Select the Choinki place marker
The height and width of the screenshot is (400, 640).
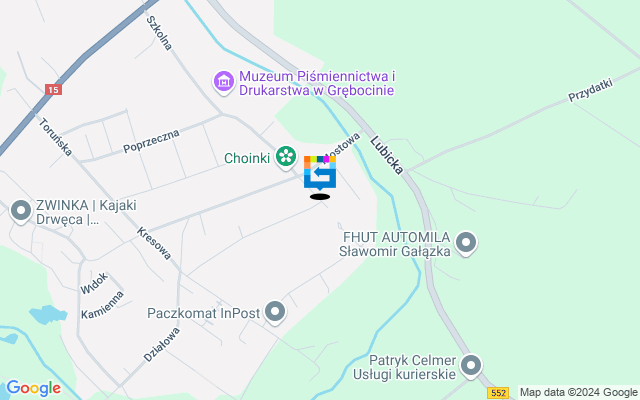[x=287, y=156]
